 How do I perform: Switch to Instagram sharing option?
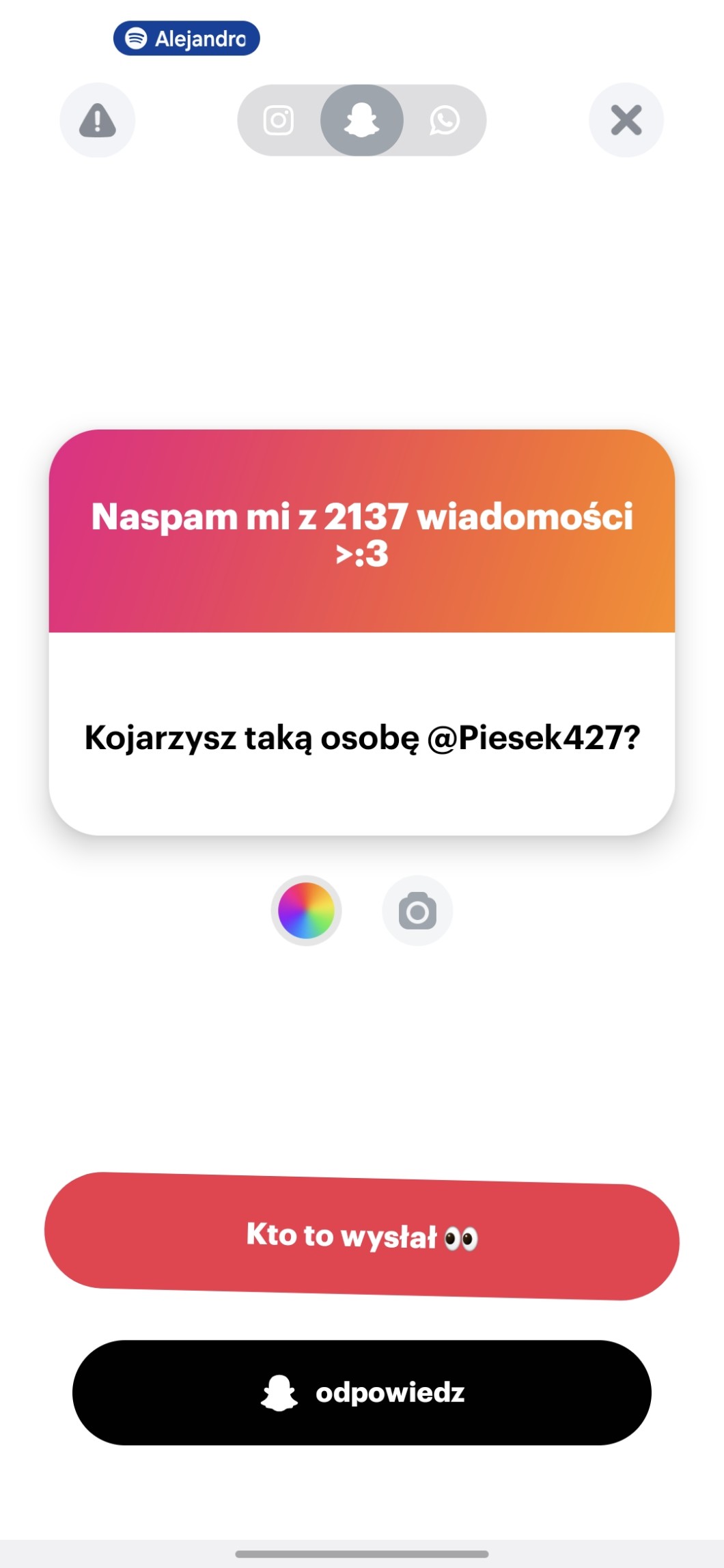[279, 121]
